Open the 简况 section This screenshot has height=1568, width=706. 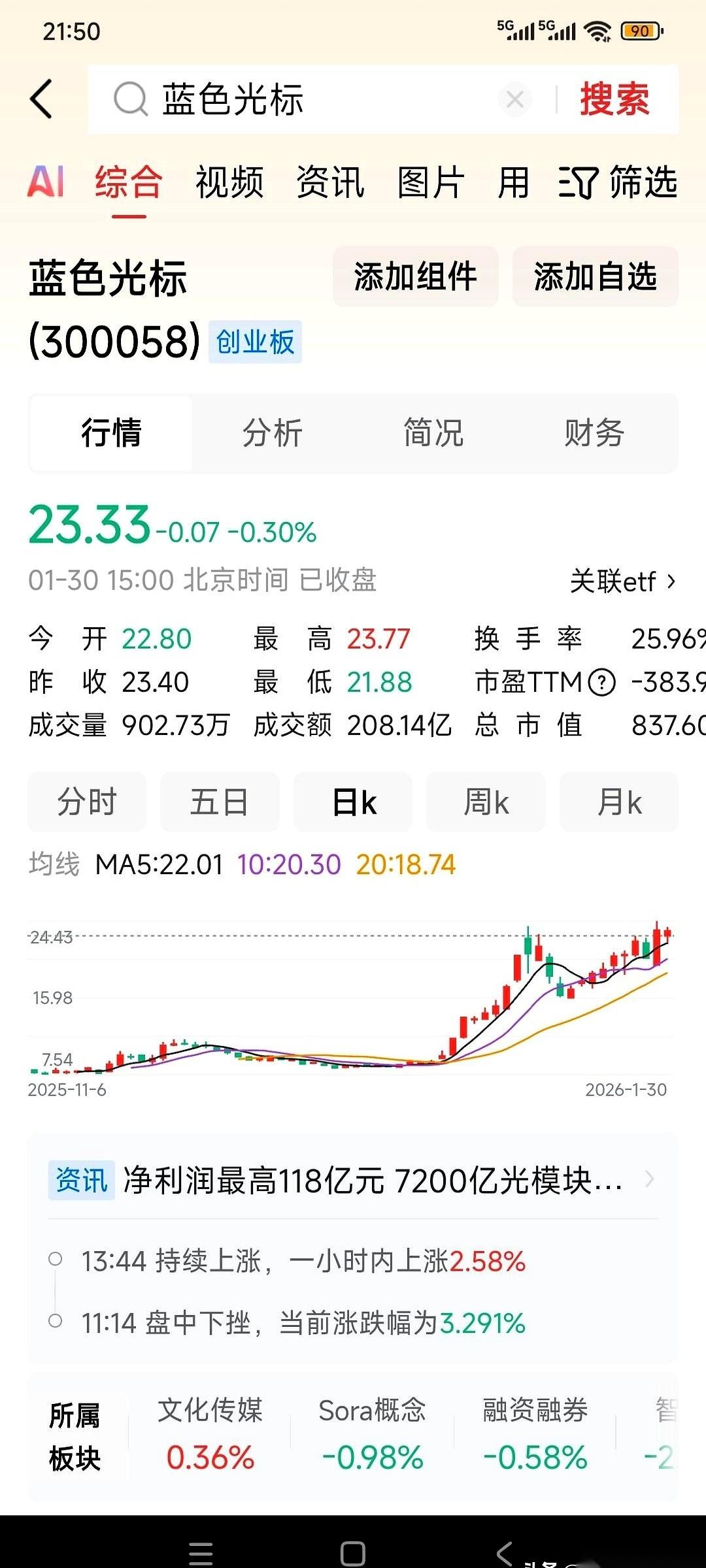point(433,433)
